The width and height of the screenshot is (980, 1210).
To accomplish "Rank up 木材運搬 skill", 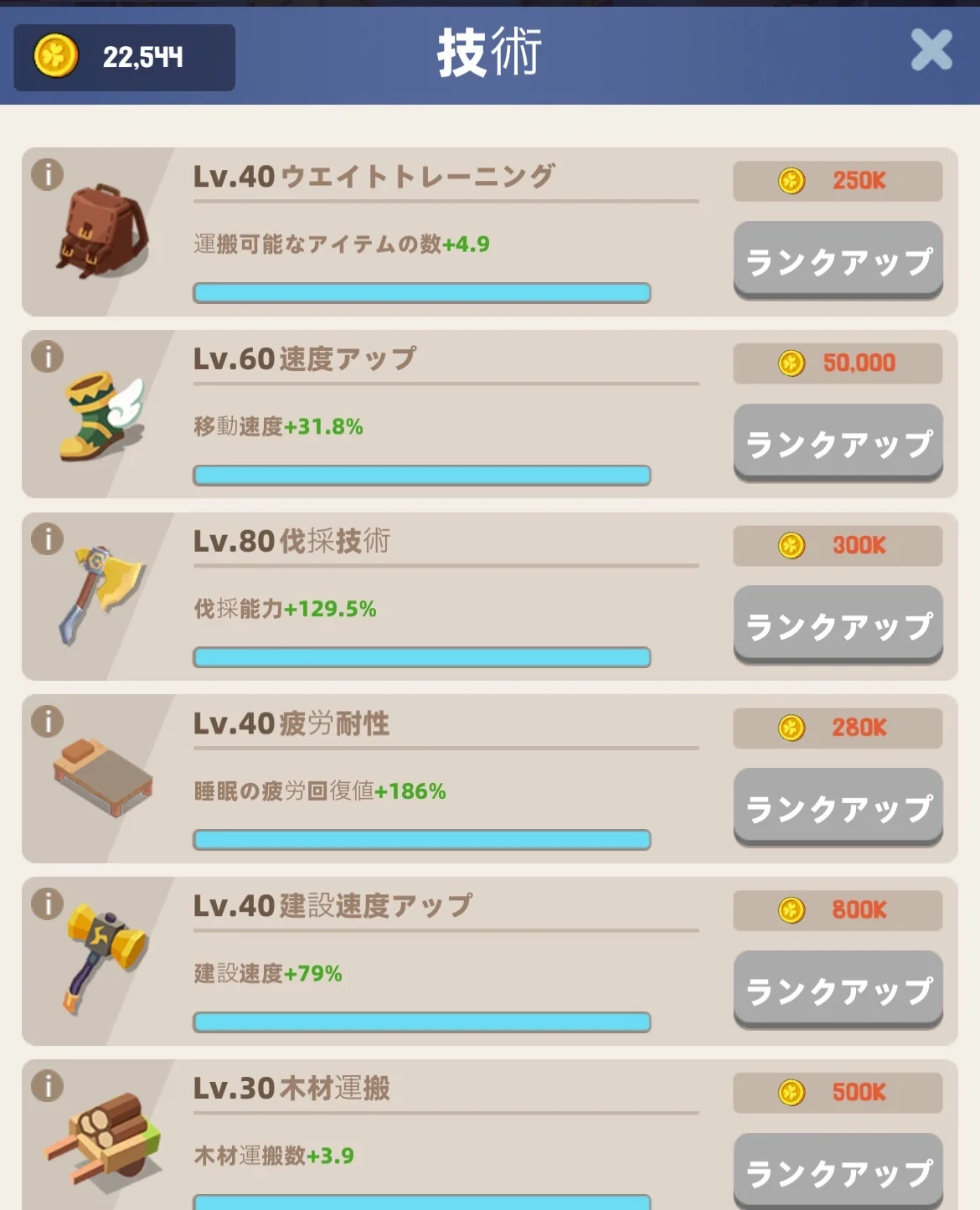I will [x=838, y=1171].
